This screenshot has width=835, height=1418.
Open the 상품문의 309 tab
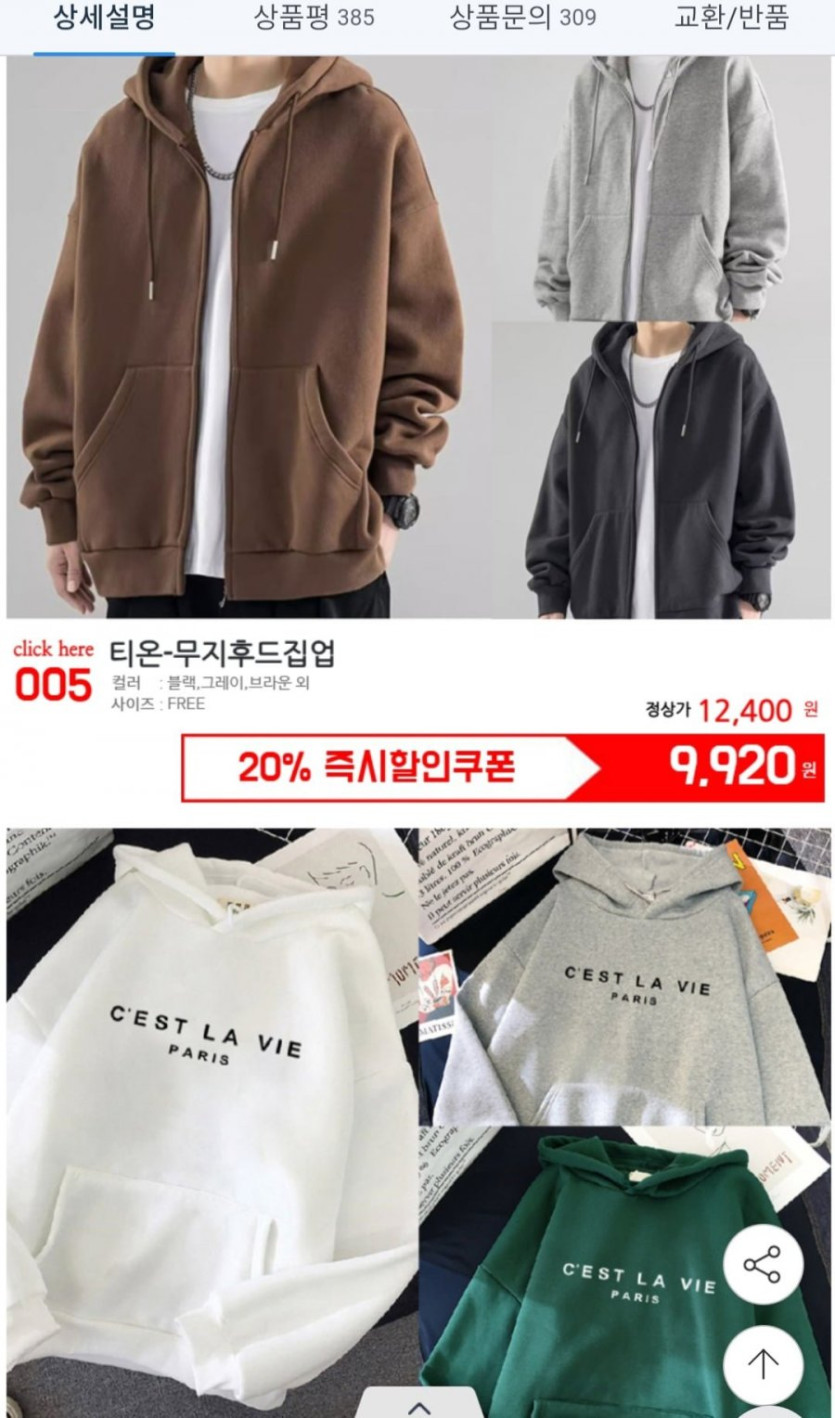click(522, 18)
